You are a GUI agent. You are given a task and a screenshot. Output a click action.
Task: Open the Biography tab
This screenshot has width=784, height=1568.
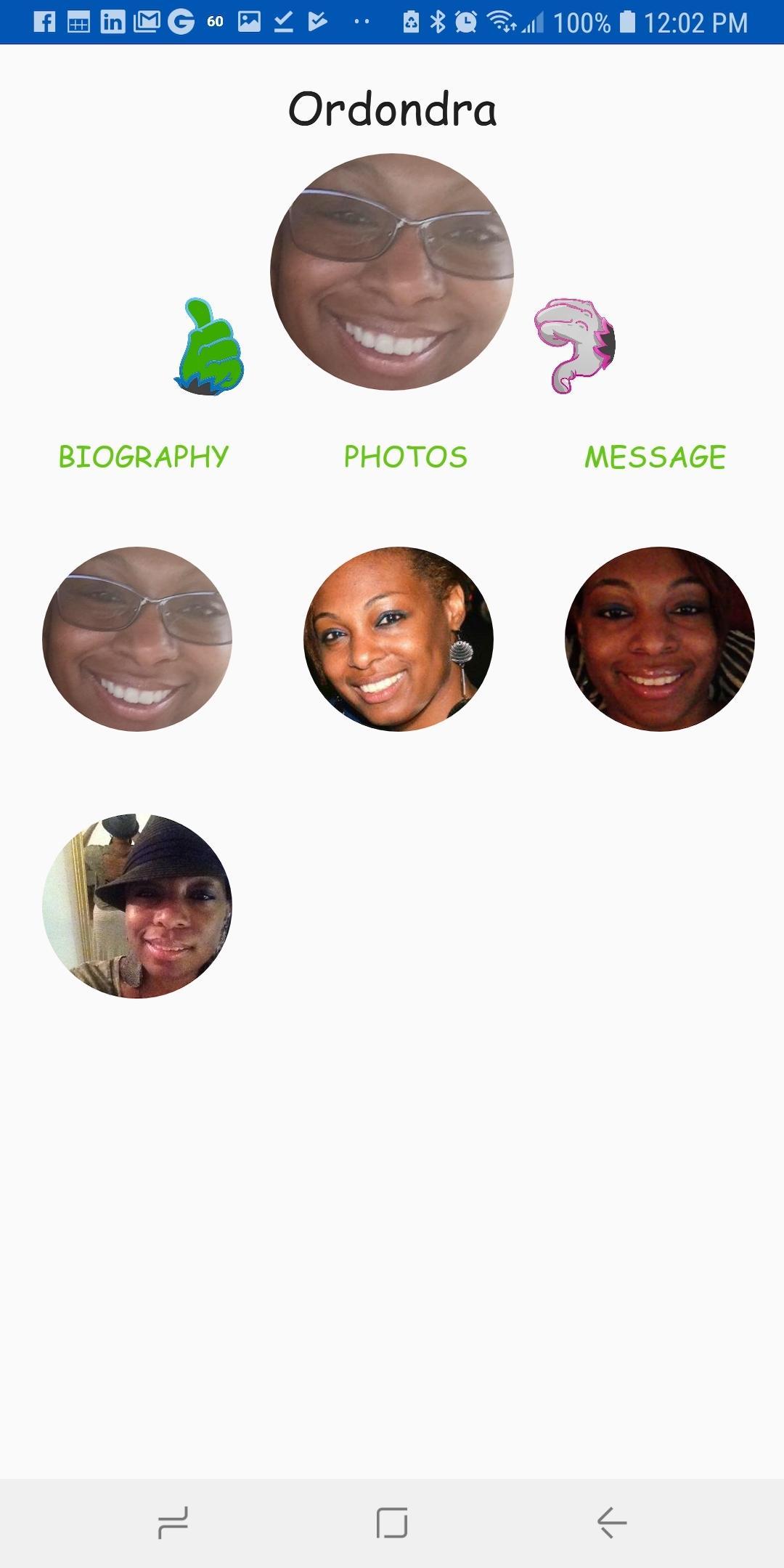(x=144, y=457)
